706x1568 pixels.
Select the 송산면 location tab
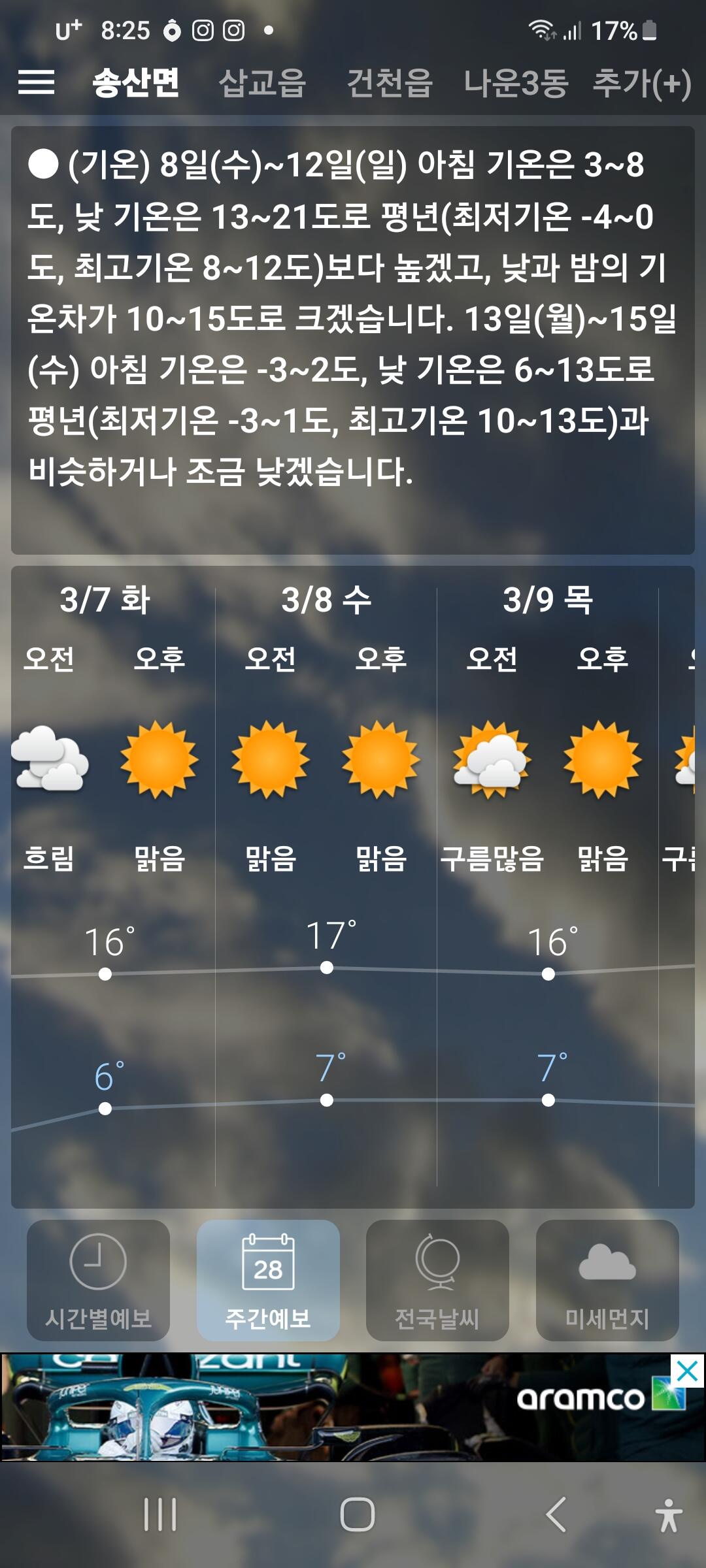136,83
